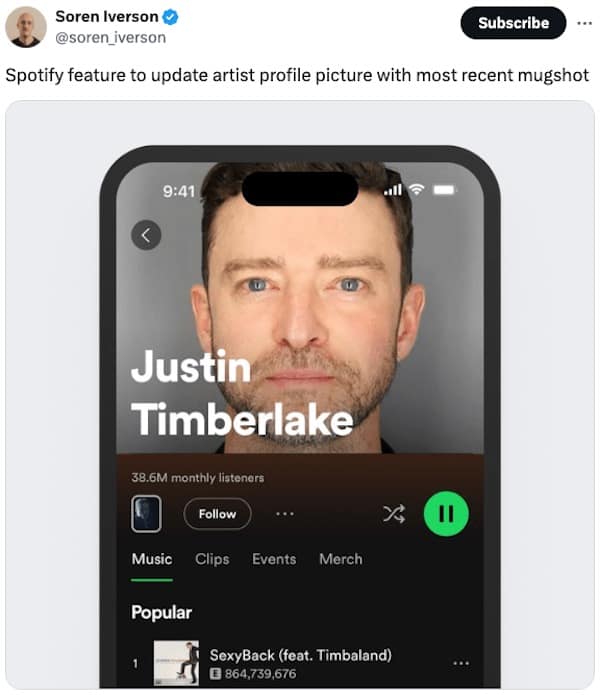Screen dimensions: 600x695
Task: Open the post's more options menu
Action: click(585, 23)
